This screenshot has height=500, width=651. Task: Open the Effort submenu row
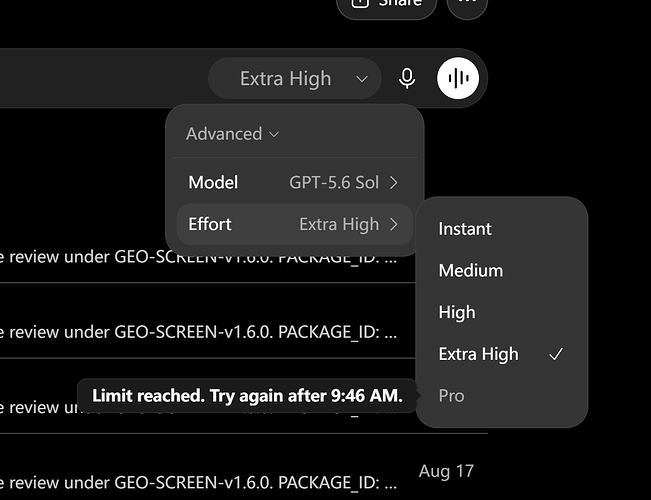pos(294,224)
